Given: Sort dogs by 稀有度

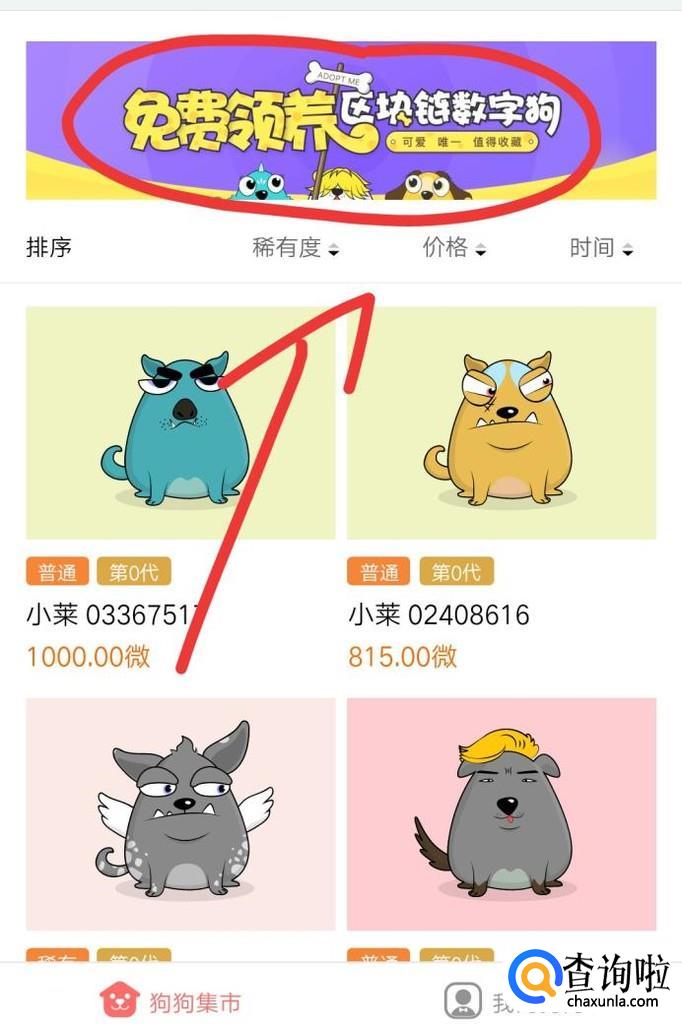Looking at the screenshot, I should click(295, 248).
